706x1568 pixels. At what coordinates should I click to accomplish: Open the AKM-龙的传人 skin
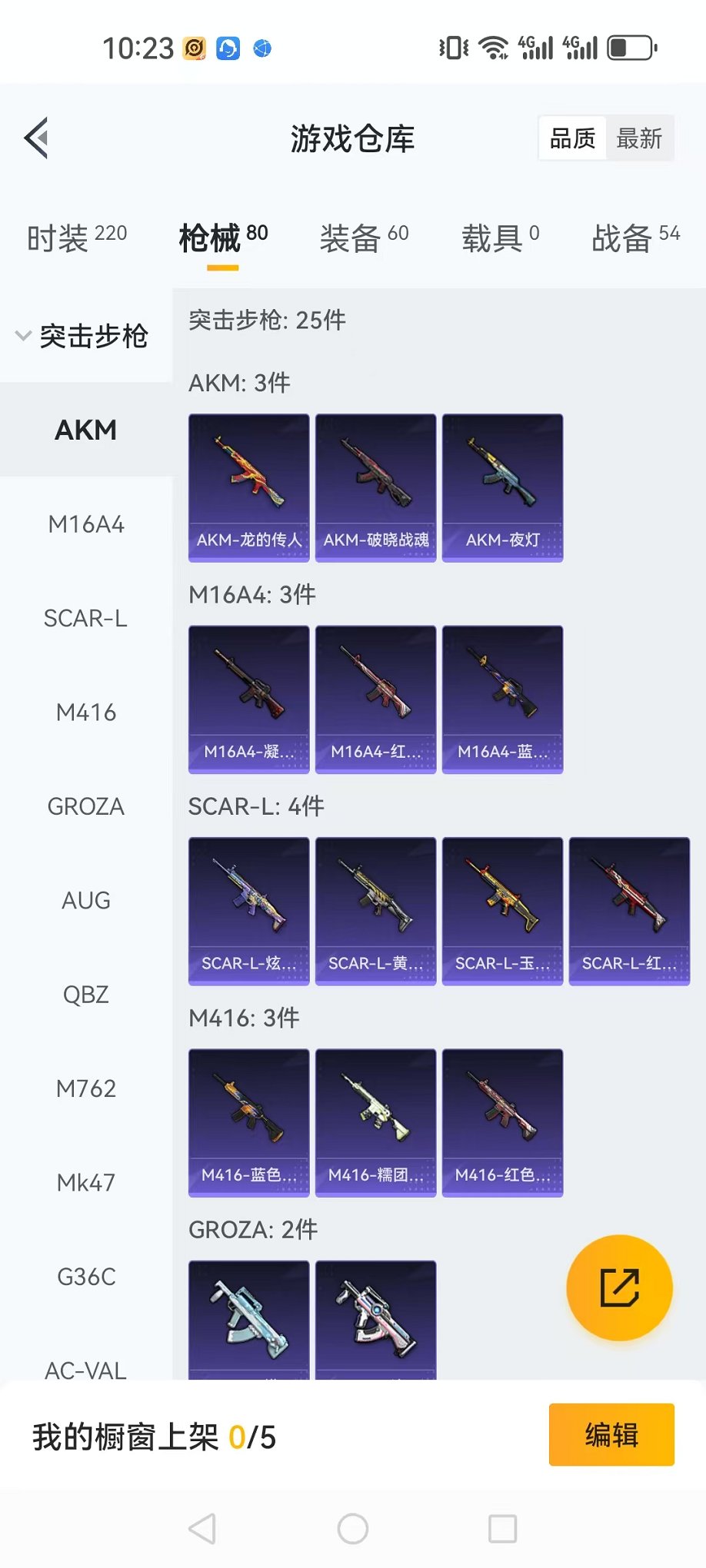249,488
